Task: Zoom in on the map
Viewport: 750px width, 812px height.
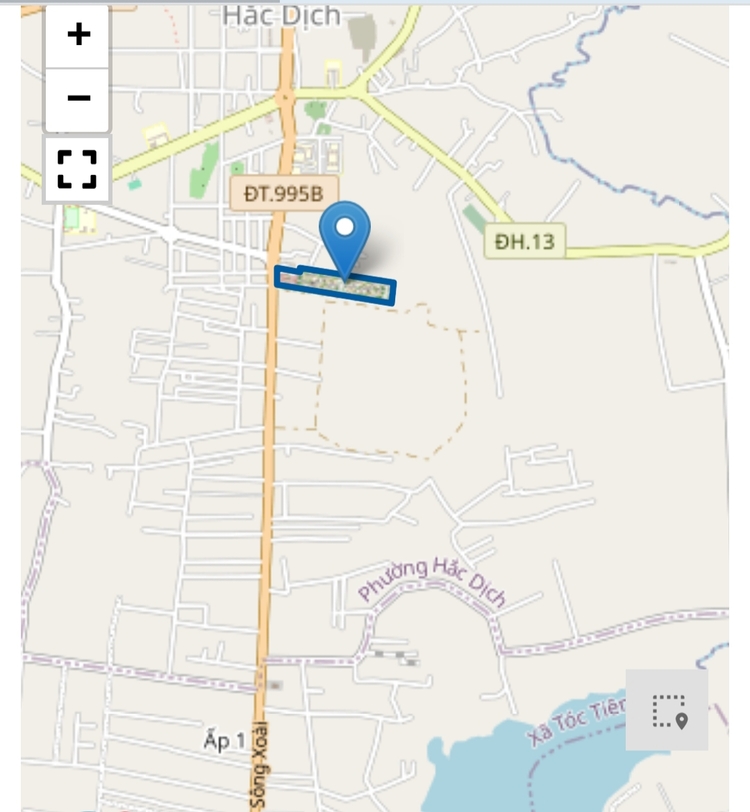Action: point(78,35)
